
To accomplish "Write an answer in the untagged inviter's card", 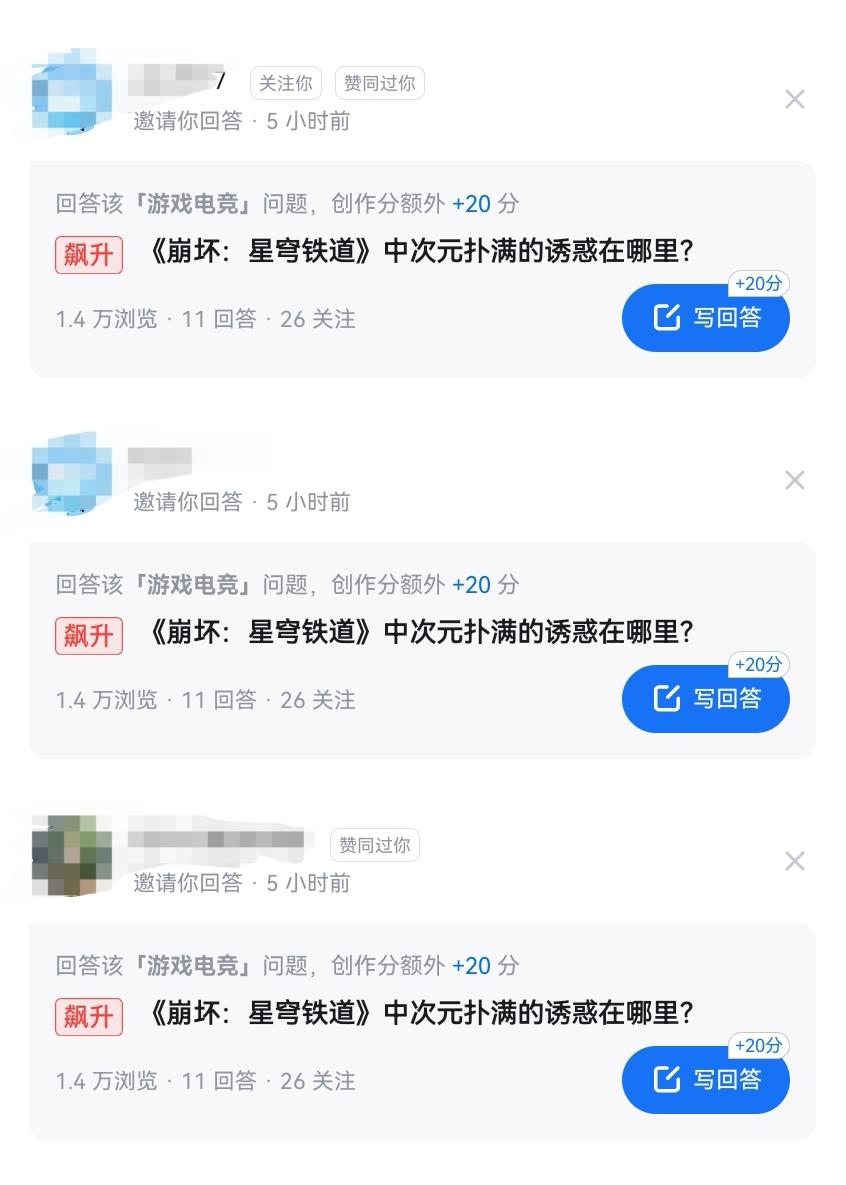I will coord(706,699).
